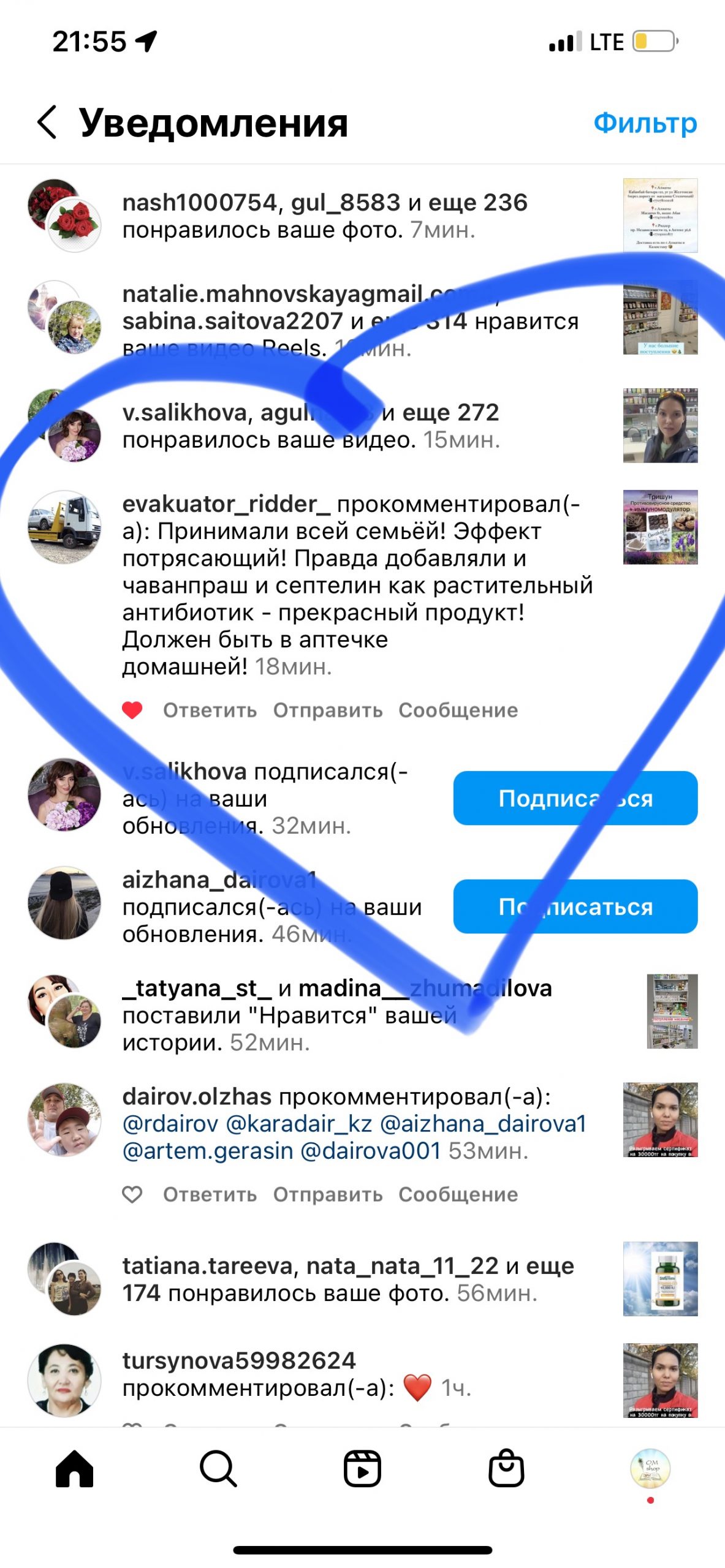Open the Фильтр option
The height and width of the screenshot is (1568, 725).
(x=645, y=123)
